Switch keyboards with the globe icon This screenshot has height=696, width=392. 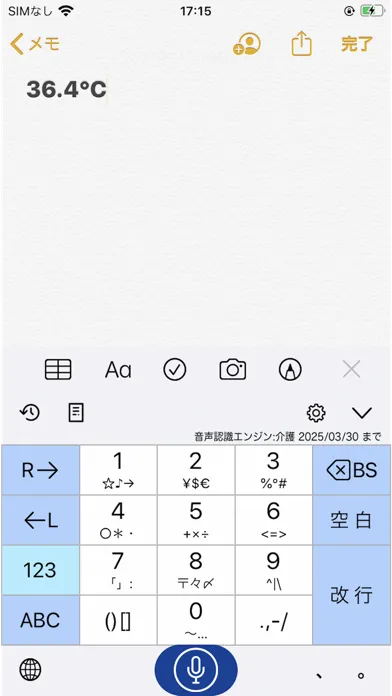30,669
